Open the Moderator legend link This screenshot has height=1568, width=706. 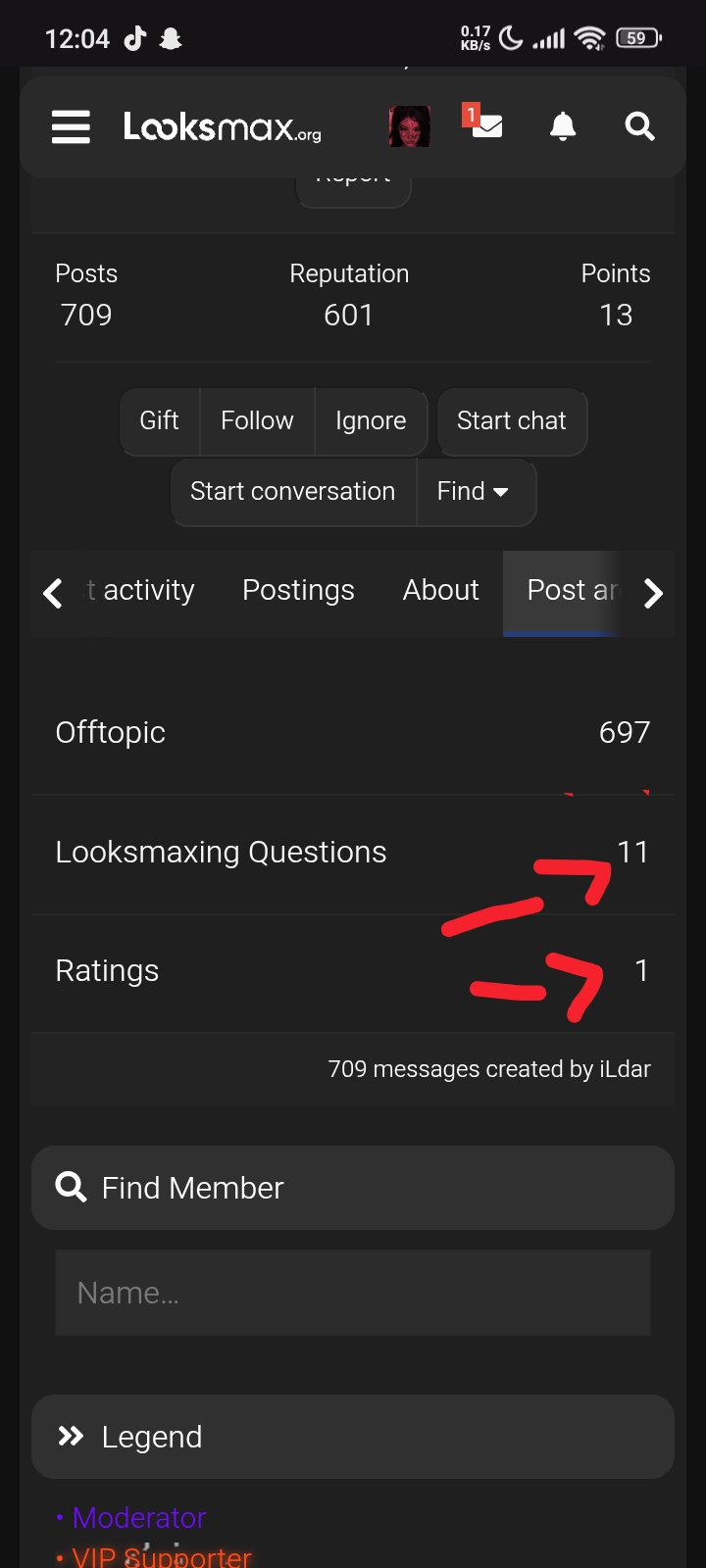[x=139, y=1518]
